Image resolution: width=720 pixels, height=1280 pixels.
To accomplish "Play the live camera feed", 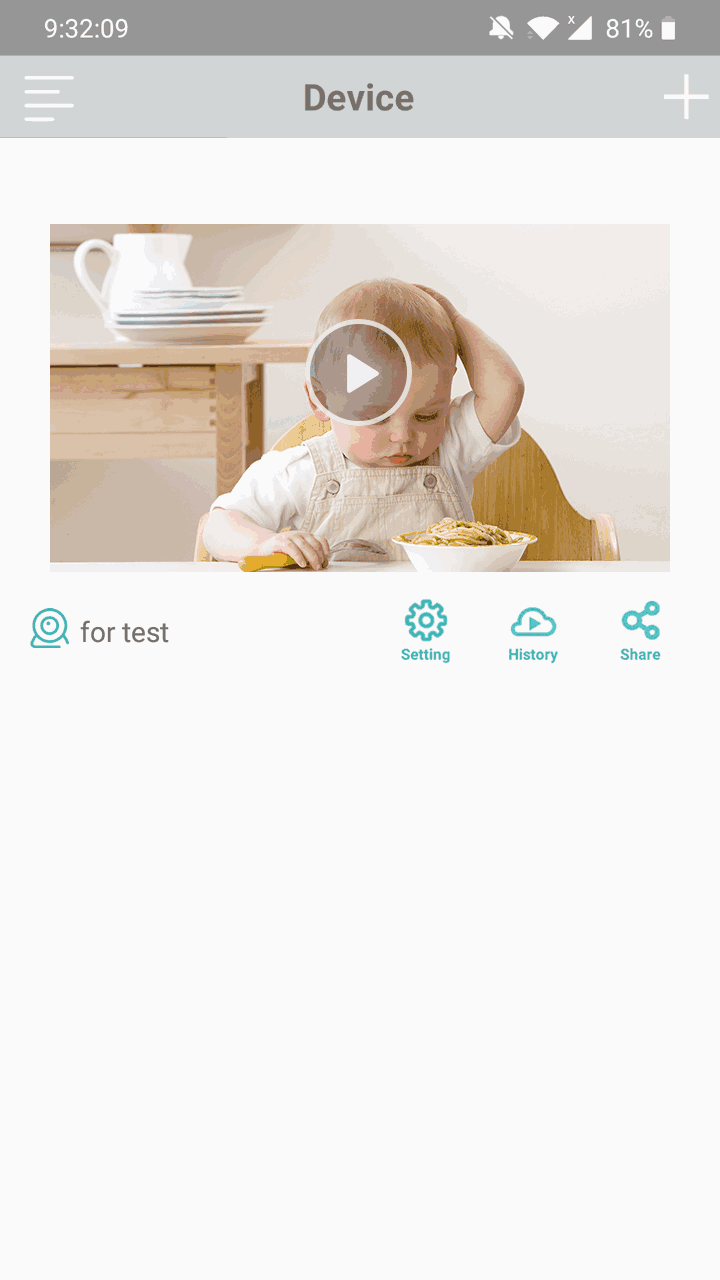I will pos(358,373).
